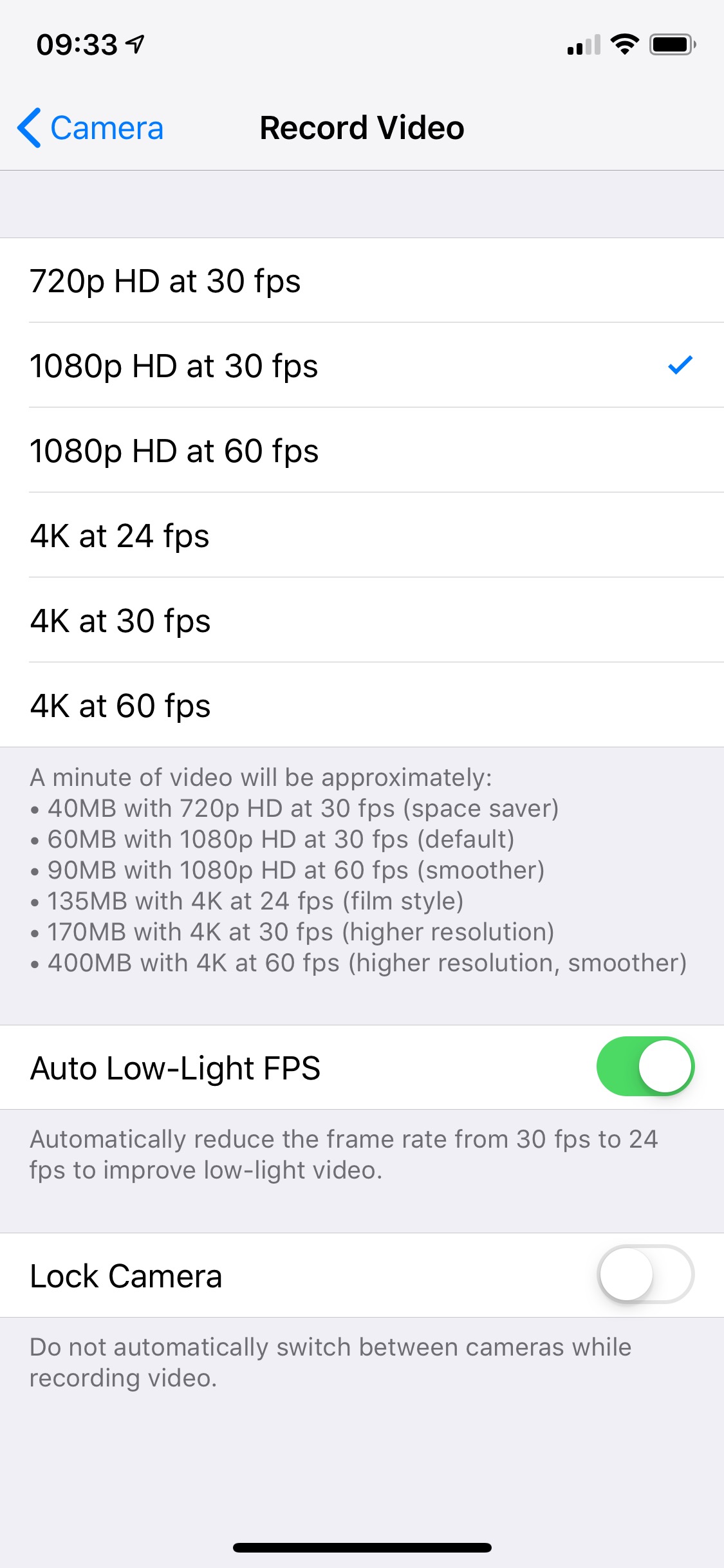Screen dimensions: 724x1568
Task: Tap the checked 1080p HD at 30 fps option
Action: tap(362, 366)
